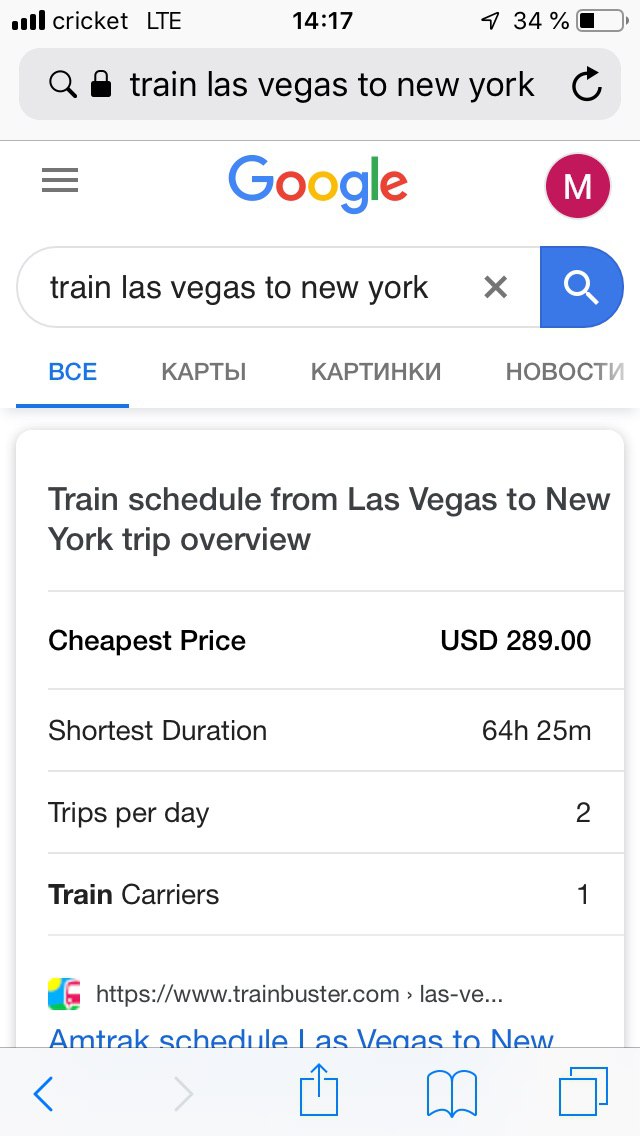The height and width of the screenshot is (1136, 640).
Task: Open the account avatar marked M
Action: [x=578, y=186]
